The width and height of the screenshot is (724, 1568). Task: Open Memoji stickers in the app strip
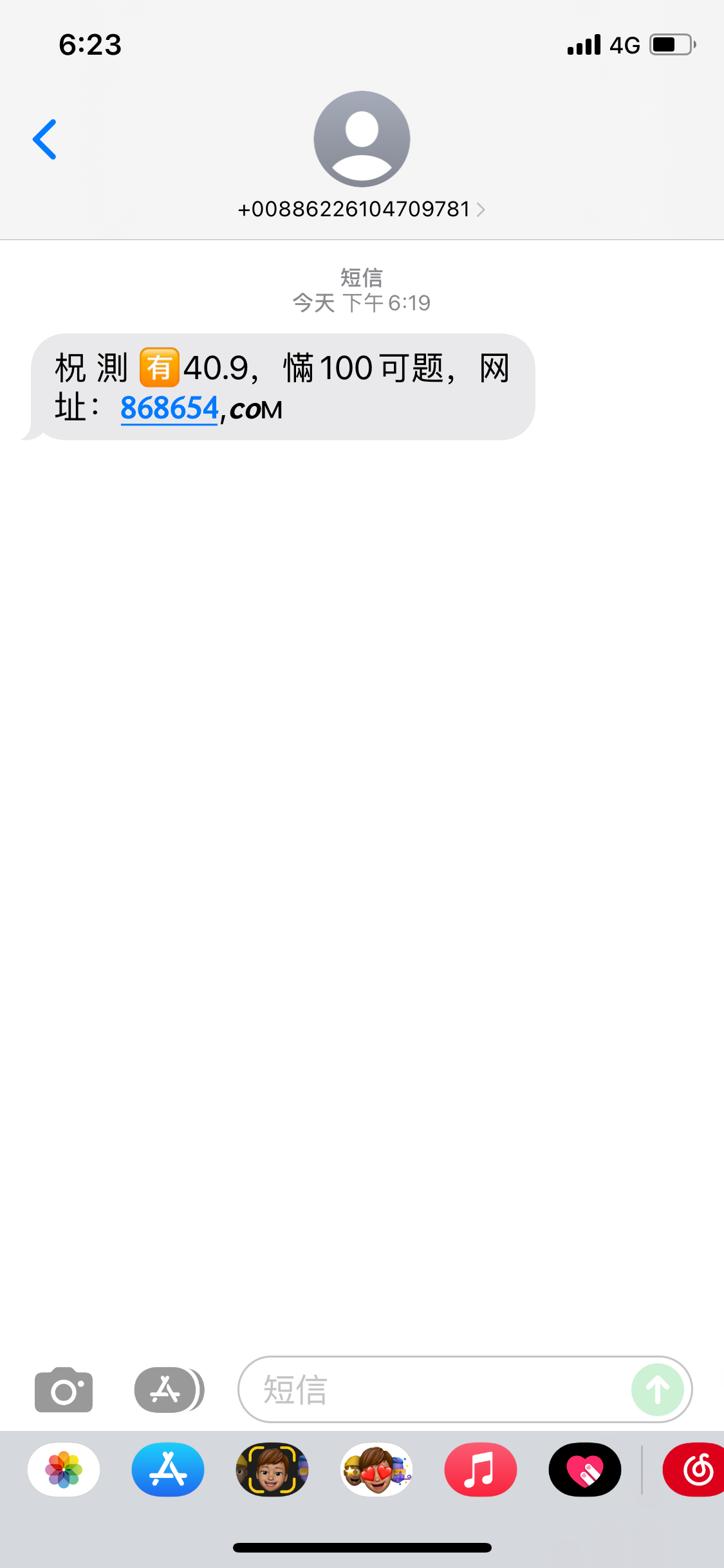tap(376, 1470)
